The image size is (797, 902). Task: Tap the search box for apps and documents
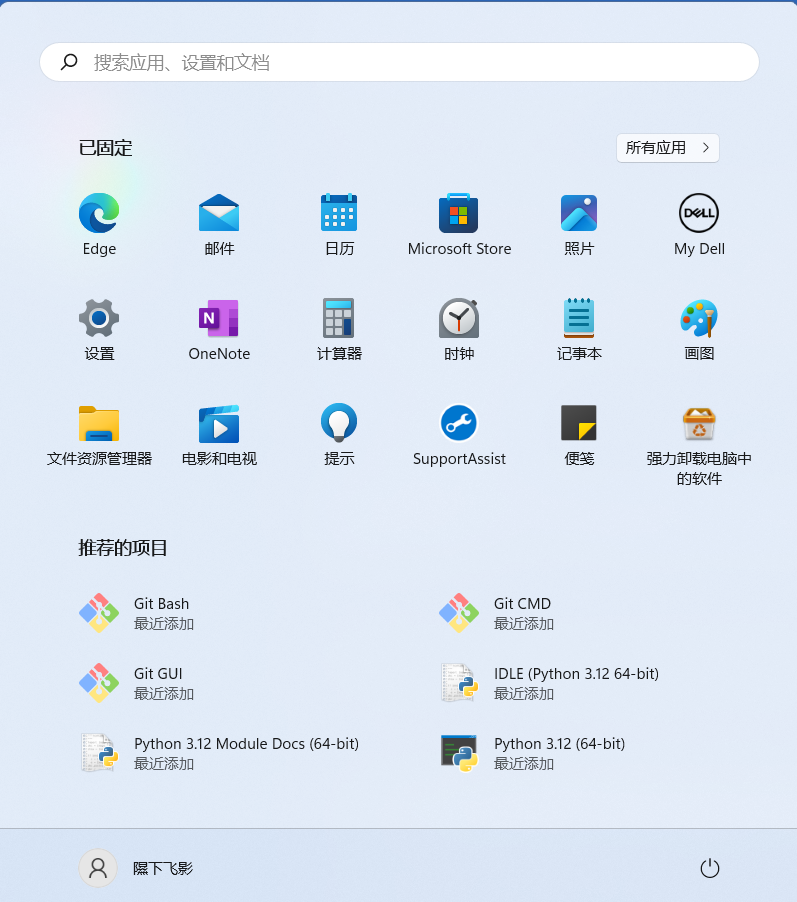click(x=400, y=62)
